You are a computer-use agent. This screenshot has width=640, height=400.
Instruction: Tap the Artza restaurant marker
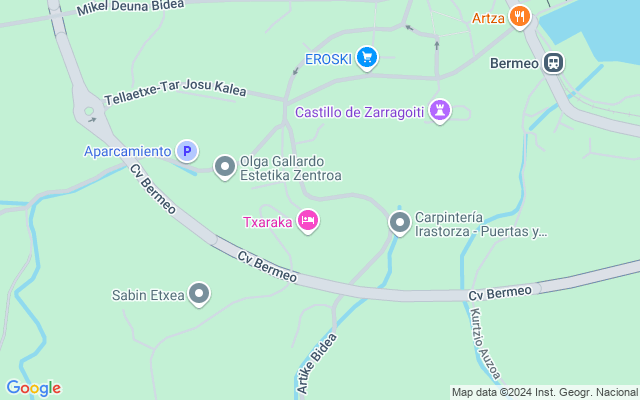(x=520, y=18)
